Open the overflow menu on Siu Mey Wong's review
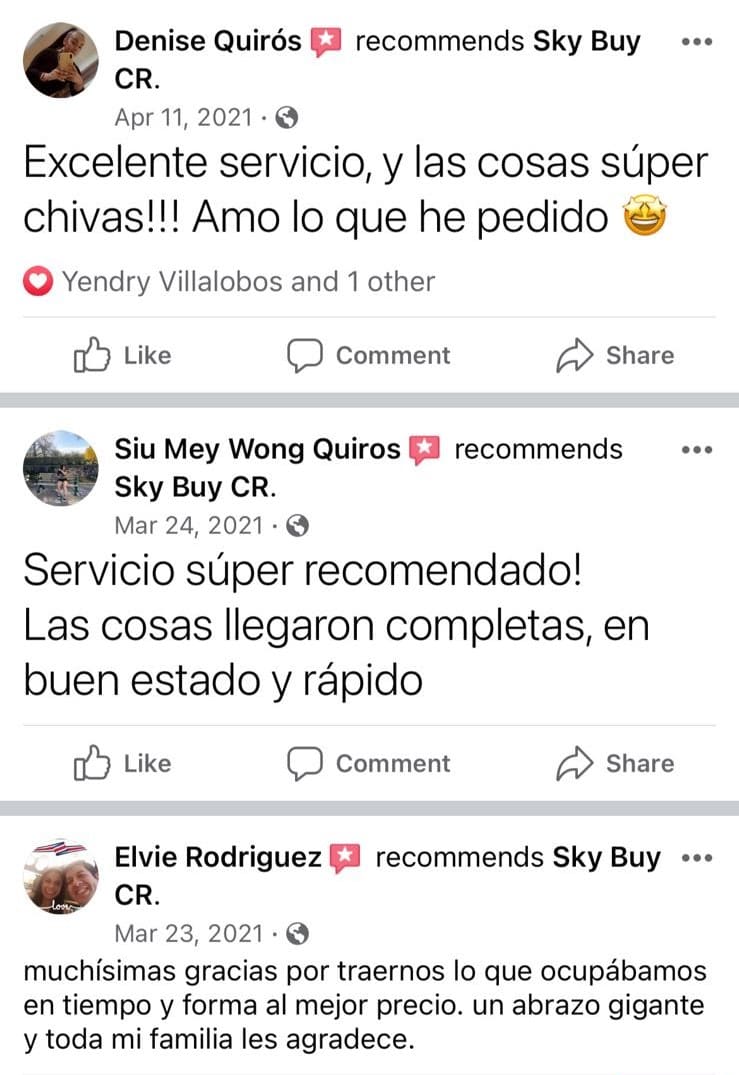 pyautogui.click(x=696, y=450)
